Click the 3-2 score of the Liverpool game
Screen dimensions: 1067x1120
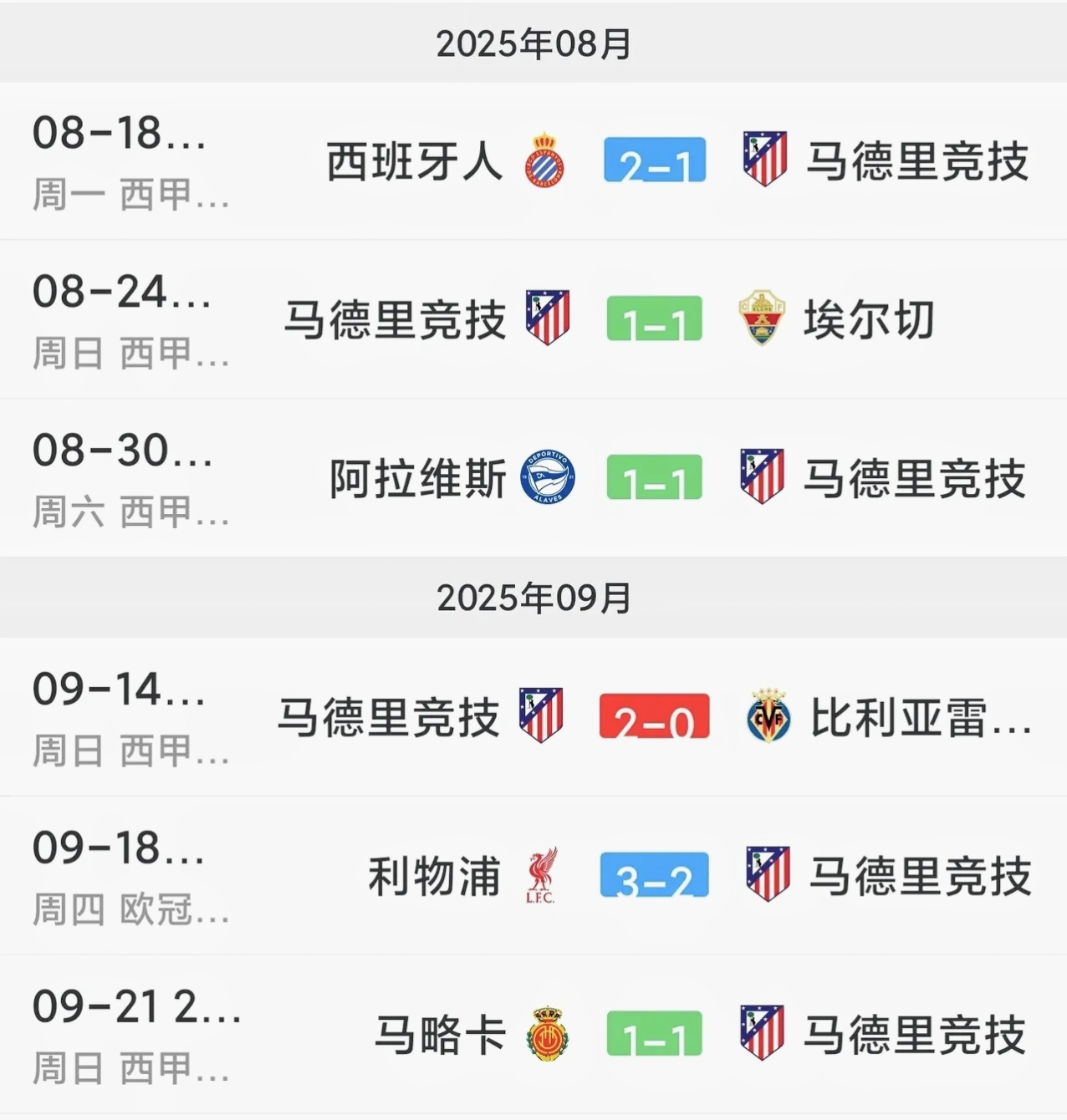click(654, 875)
